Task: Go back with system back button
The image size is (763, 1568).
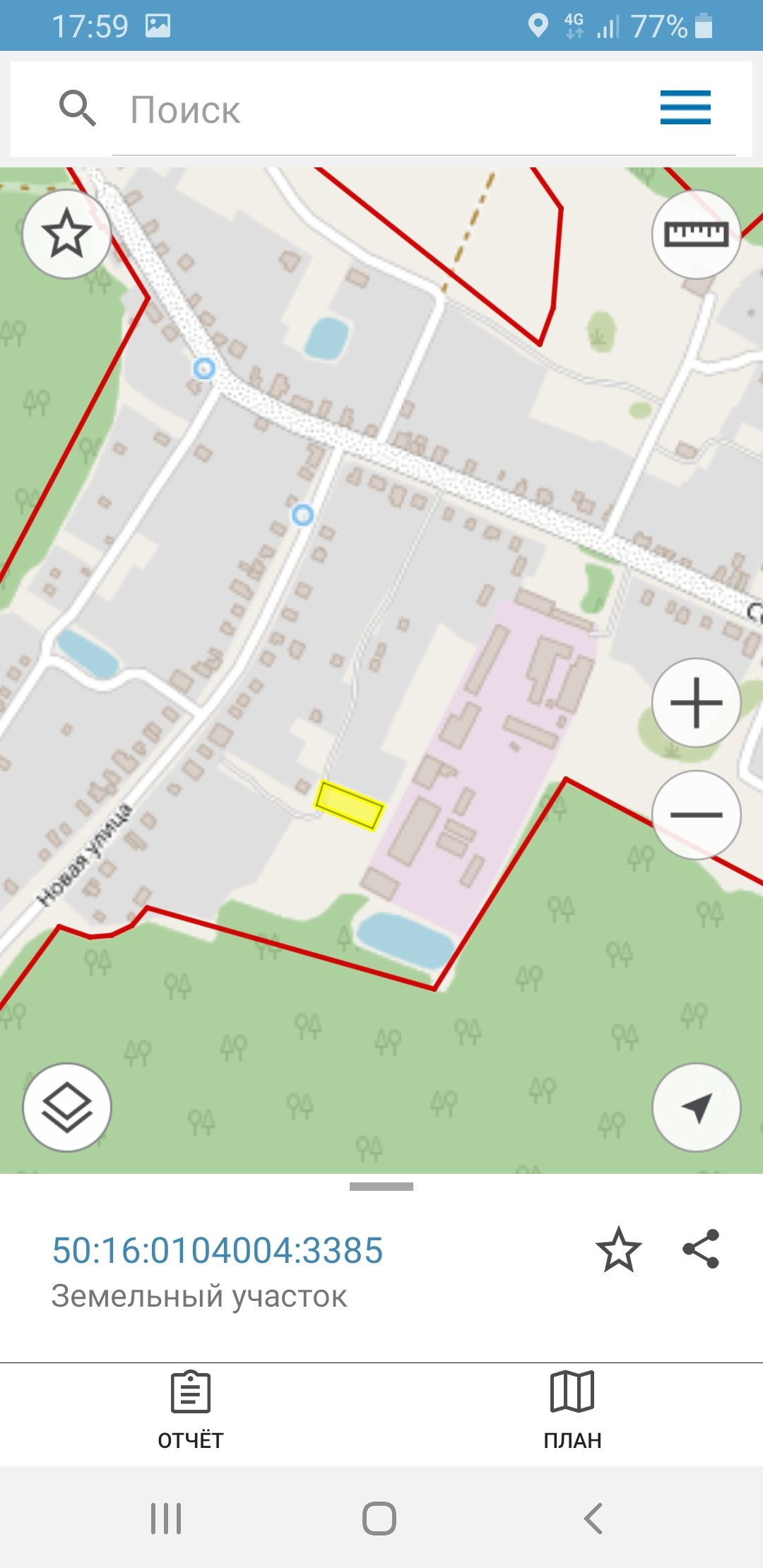Action: (593, 1518)
